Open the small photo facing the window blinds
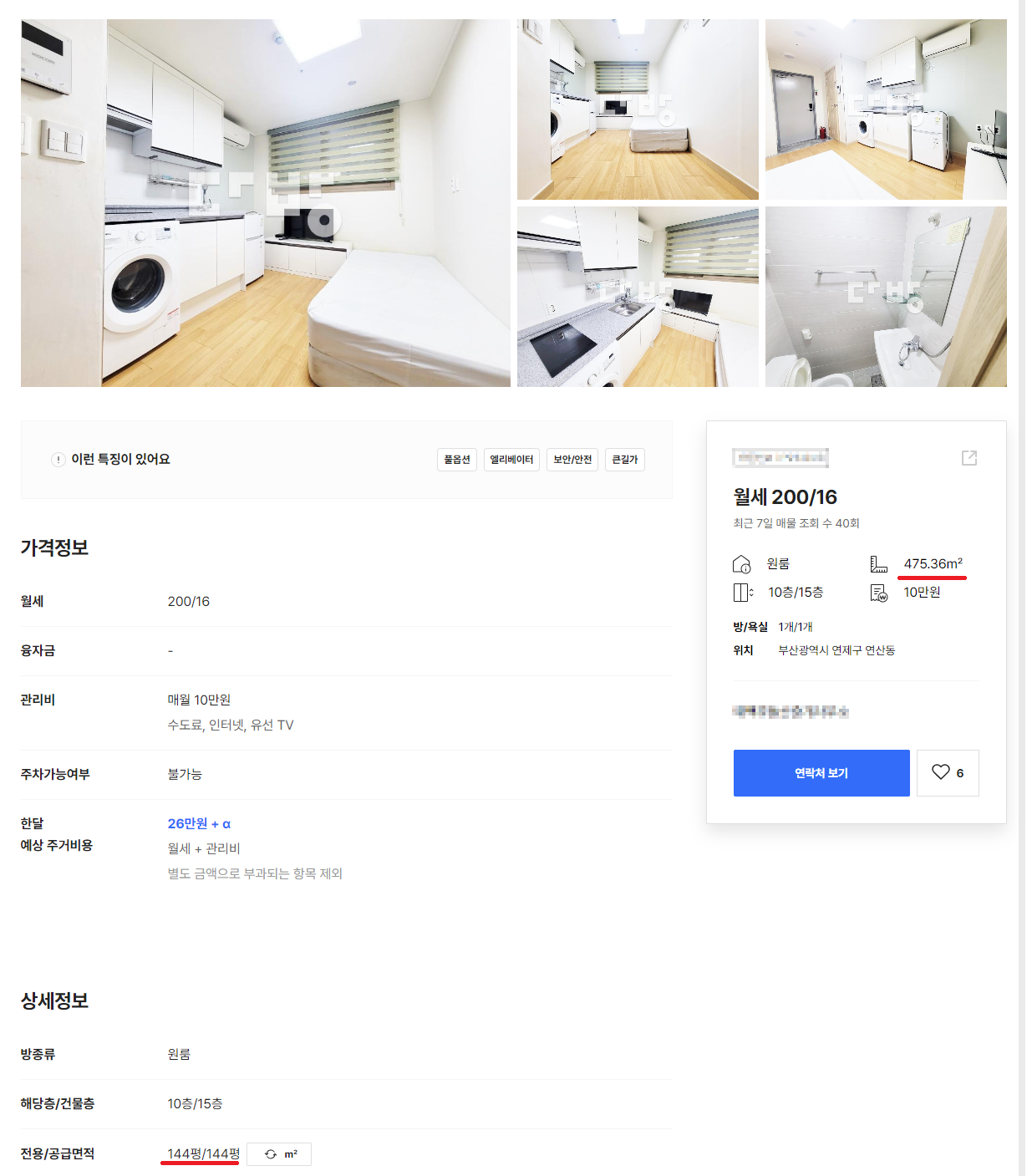Image resolution: width=1027 pixels, height=1176 pixels. click(x=637, y=109)
